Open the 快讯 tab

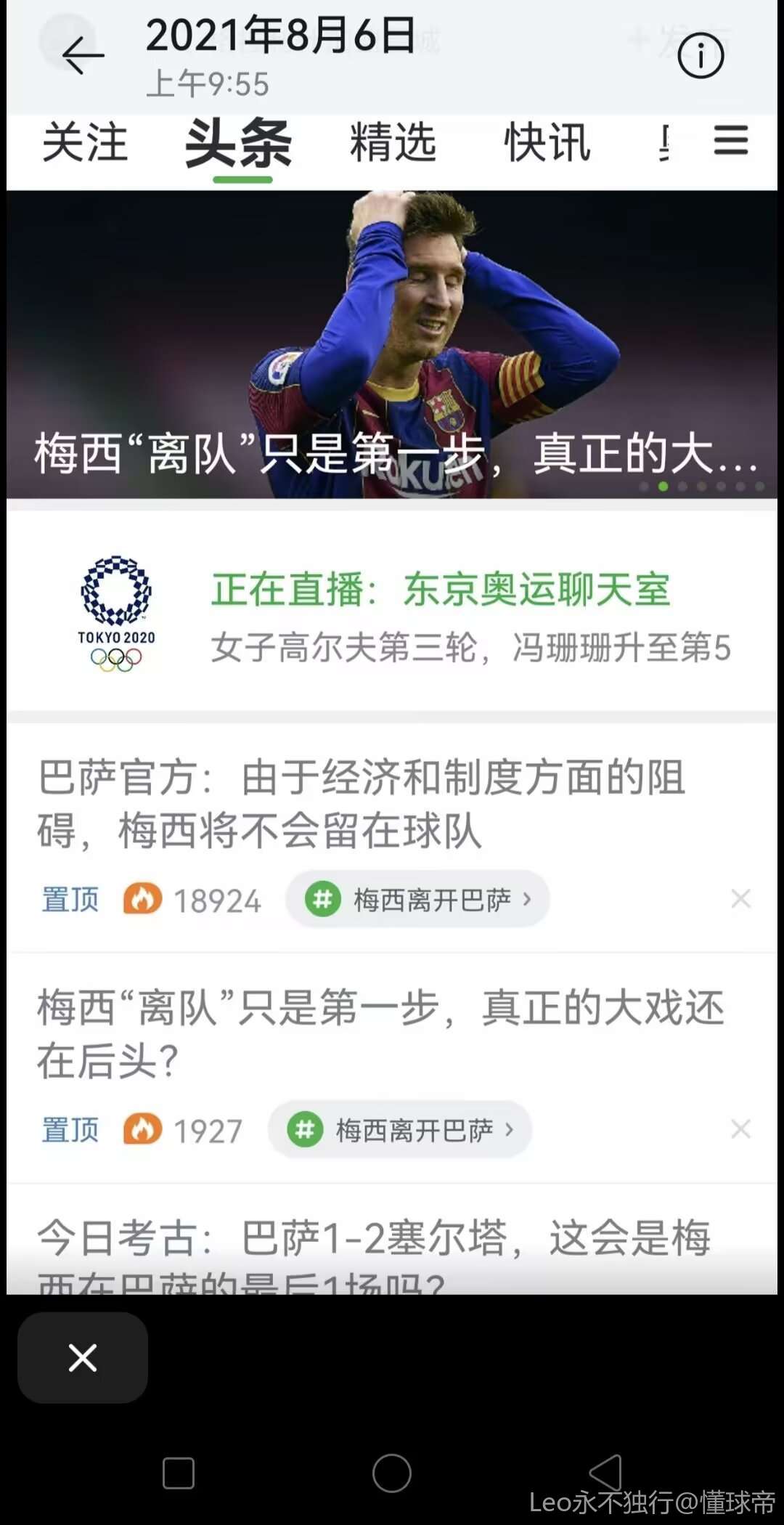(547, 143)
